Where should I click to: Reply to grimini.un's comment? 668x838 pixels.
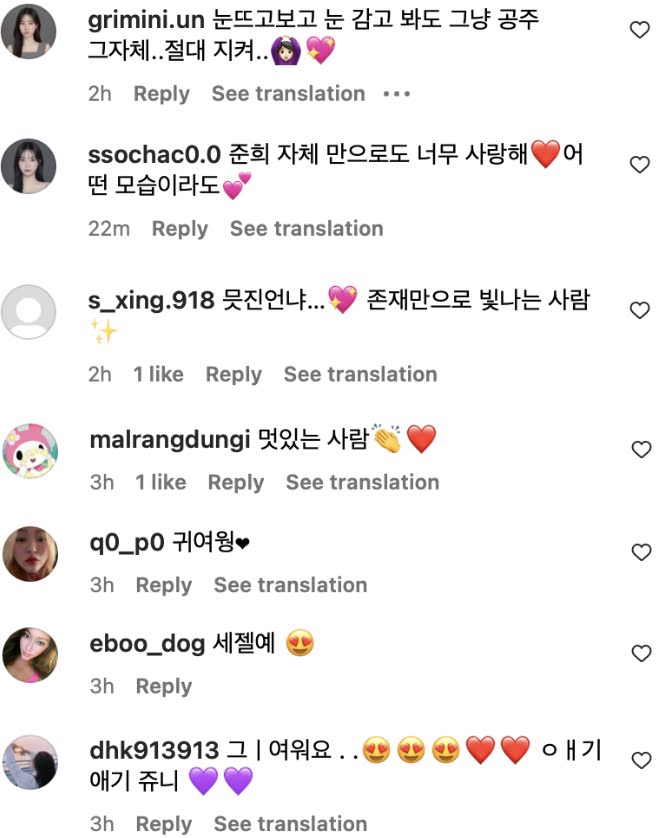(161, 94)
